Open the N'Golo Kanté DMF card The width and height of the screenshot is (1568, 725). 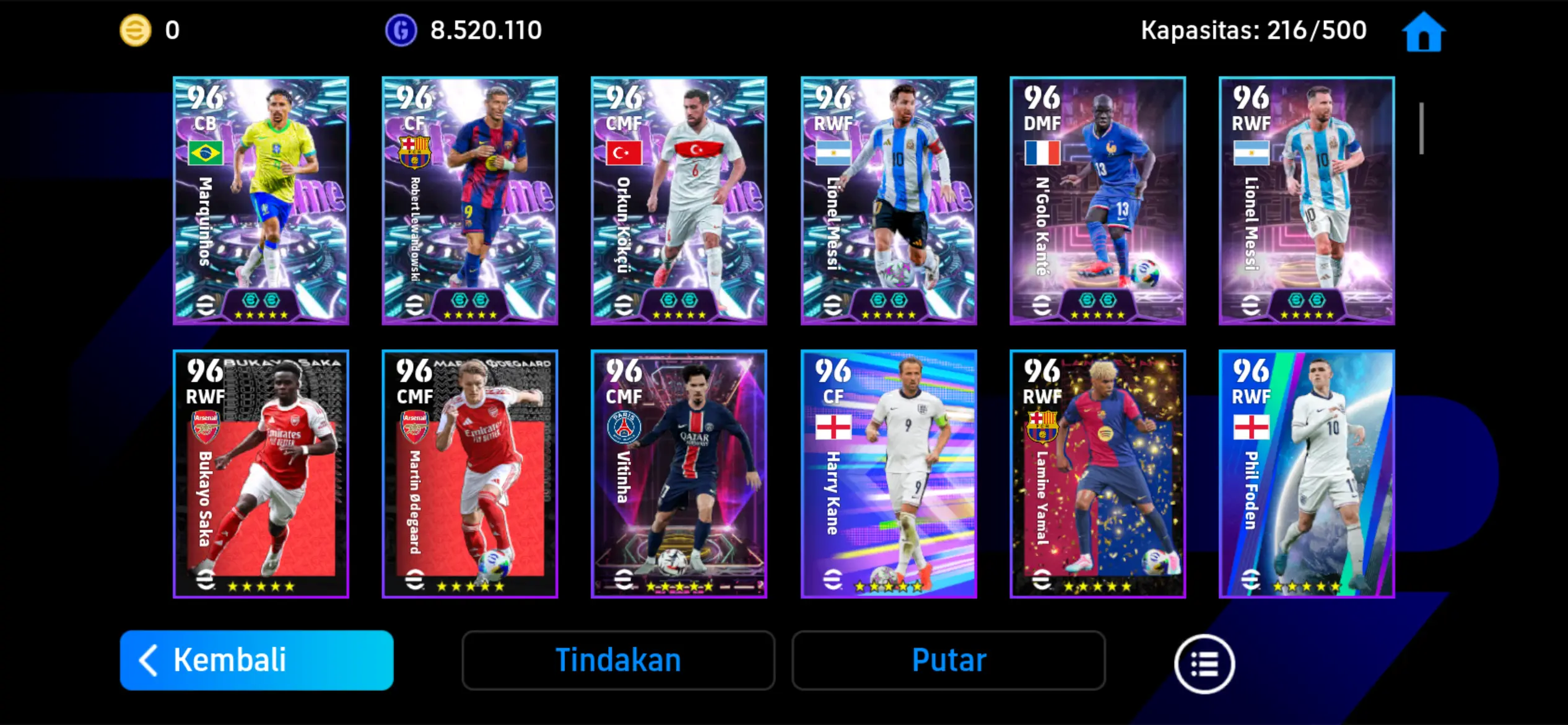pos(1097,201)
